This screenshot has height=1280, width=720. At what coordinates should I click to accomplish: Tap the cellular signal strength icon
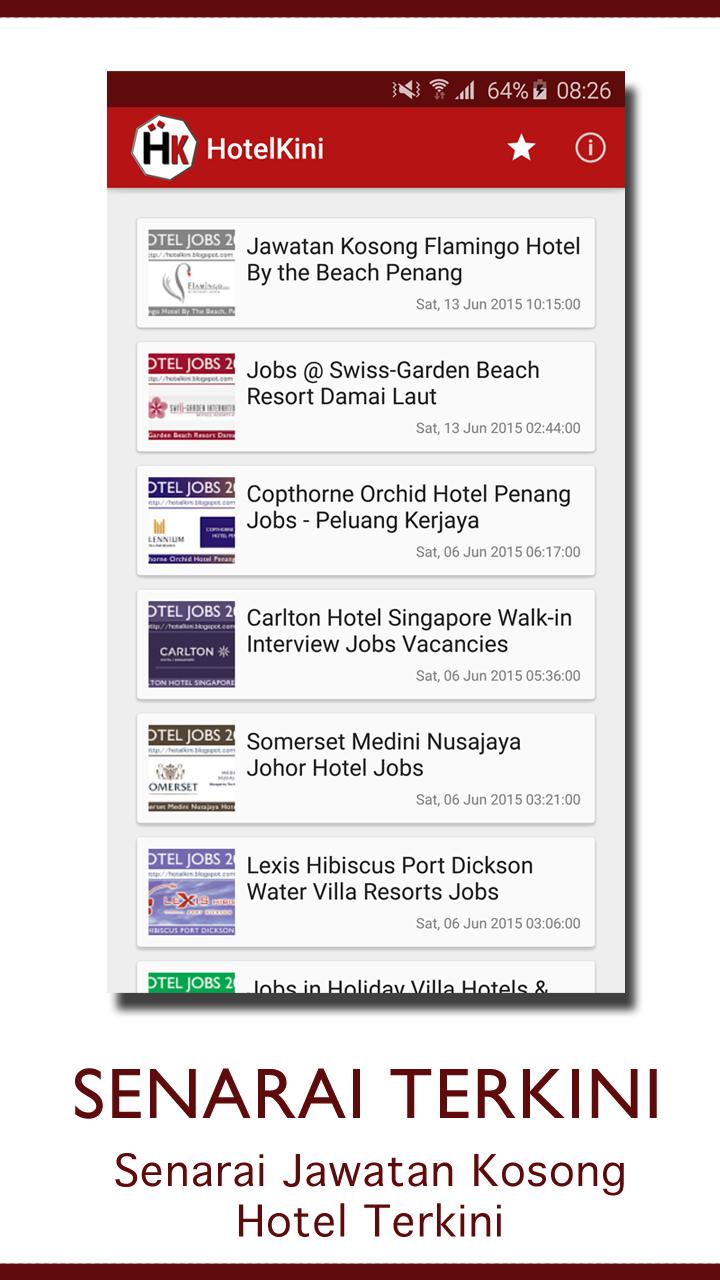coord(466,88)
